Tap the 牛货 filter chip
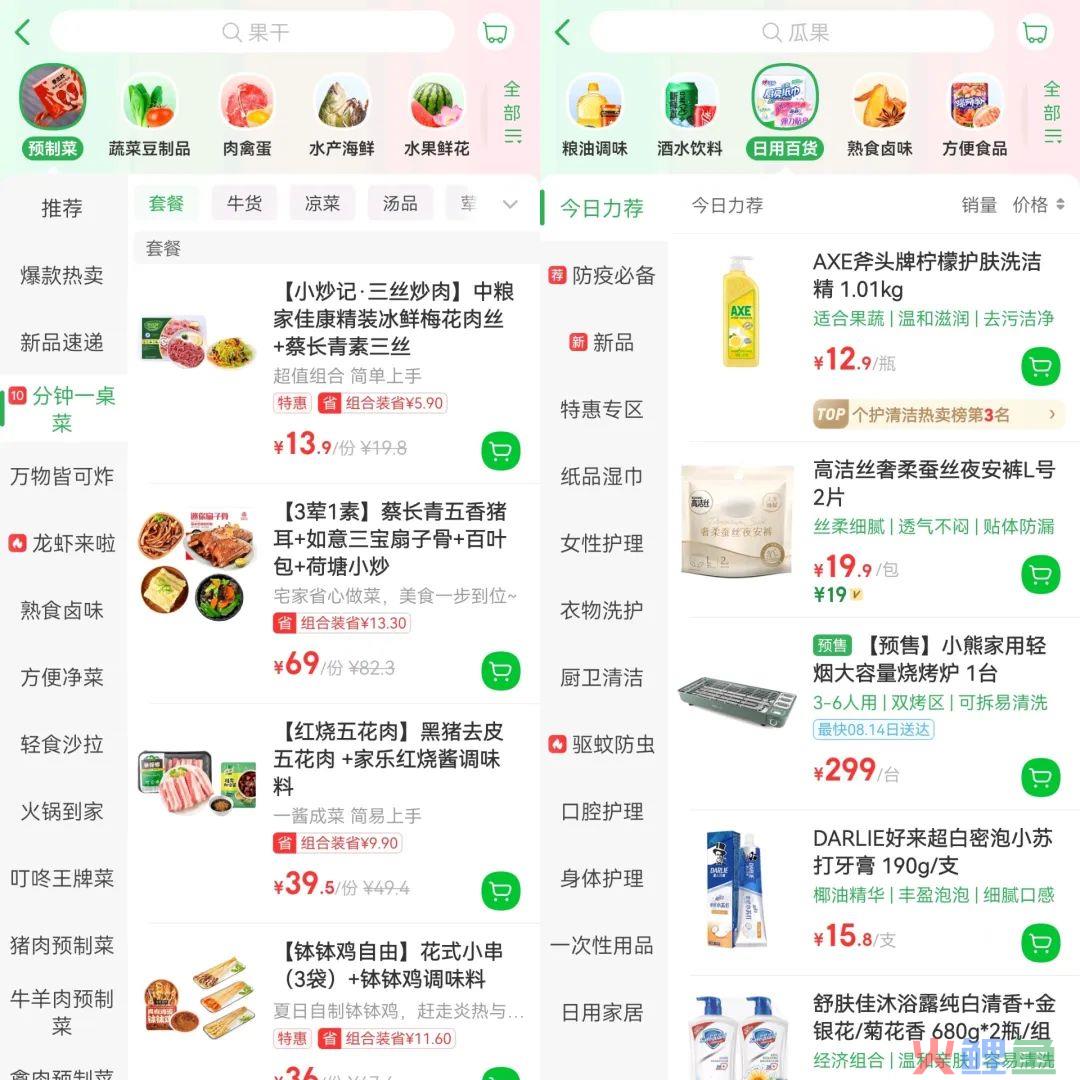This screenshot has width=1080, height=1080. pos(244,203)
